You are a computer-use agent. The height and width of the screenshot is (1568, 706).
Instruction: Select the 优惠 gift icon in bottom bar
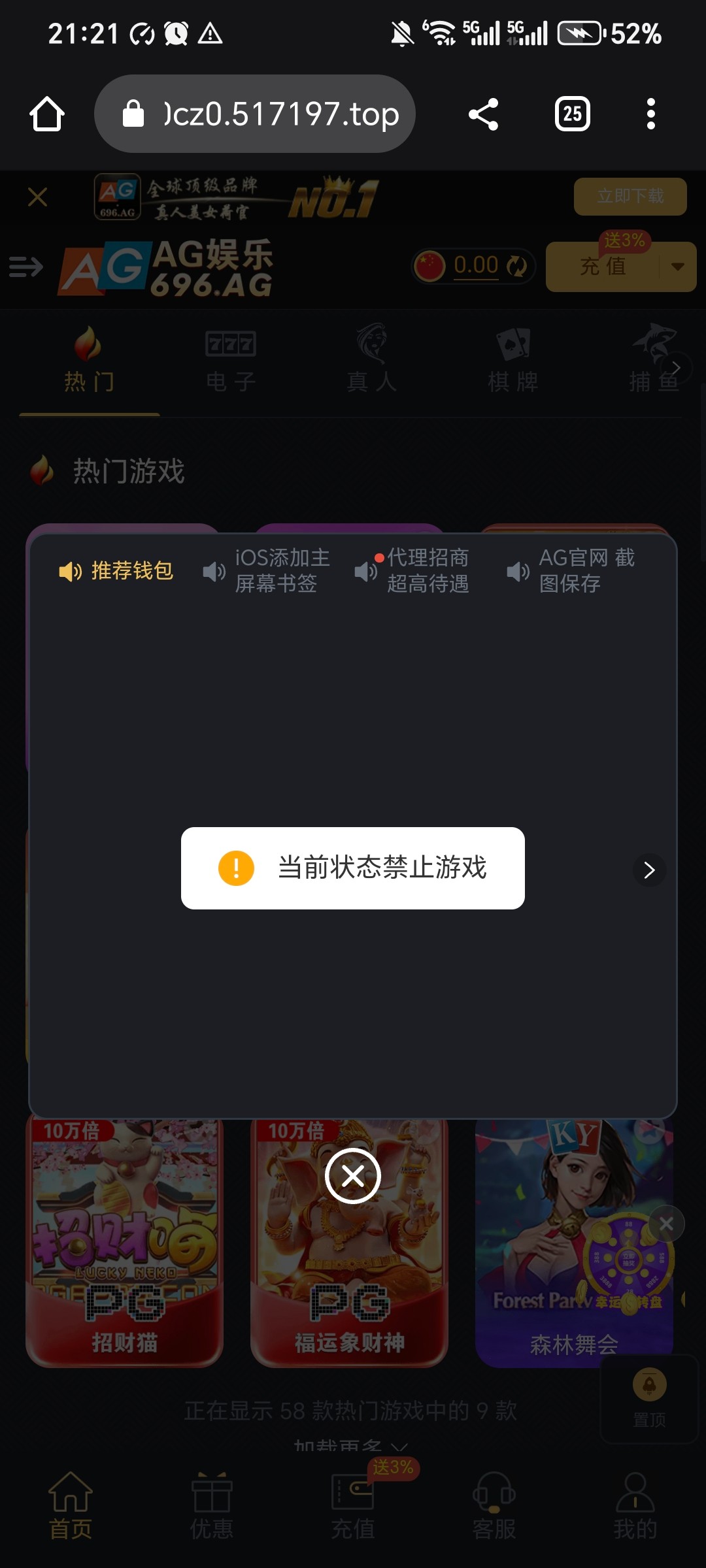(x=212, y=1496)
